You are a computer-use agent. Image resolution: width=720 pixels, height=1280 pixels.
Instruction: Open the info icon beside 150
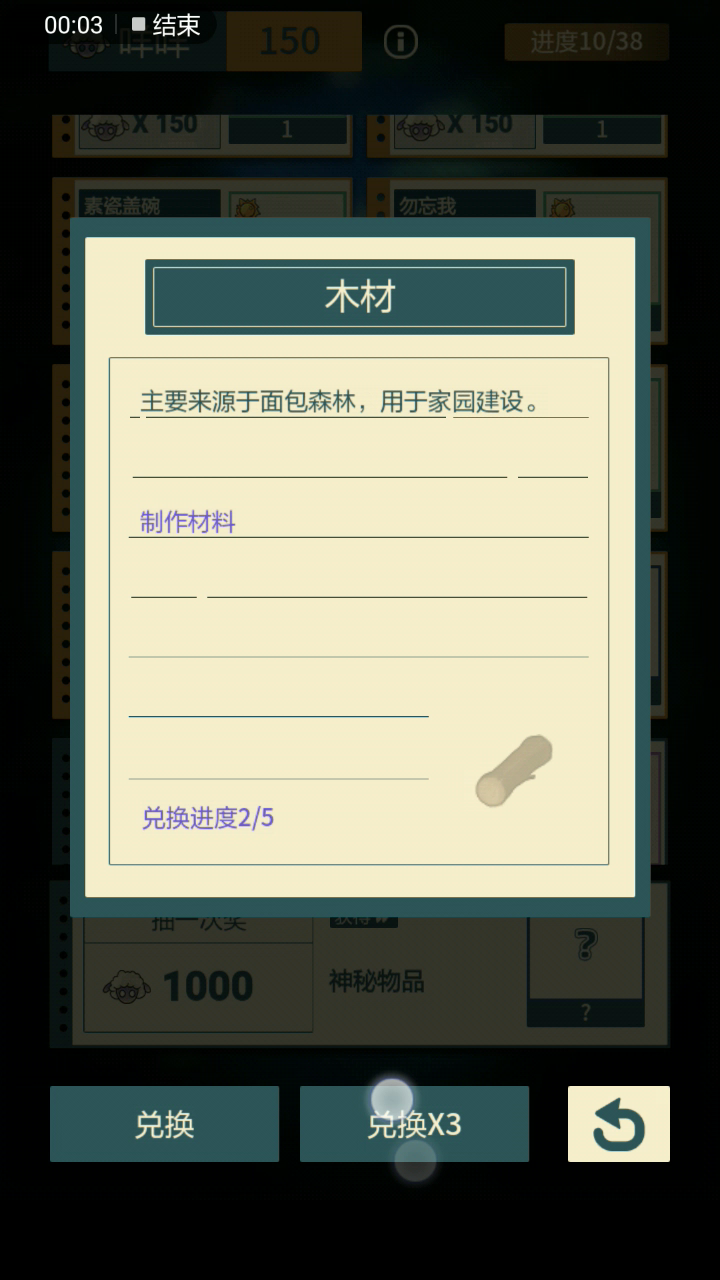[x=400, y=41]
